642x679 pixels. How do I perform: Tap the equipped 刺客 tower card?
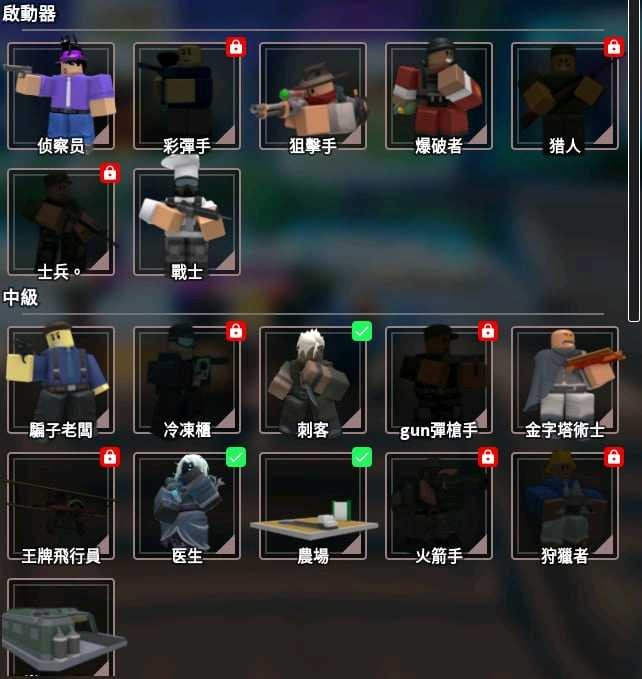[313, 380]
